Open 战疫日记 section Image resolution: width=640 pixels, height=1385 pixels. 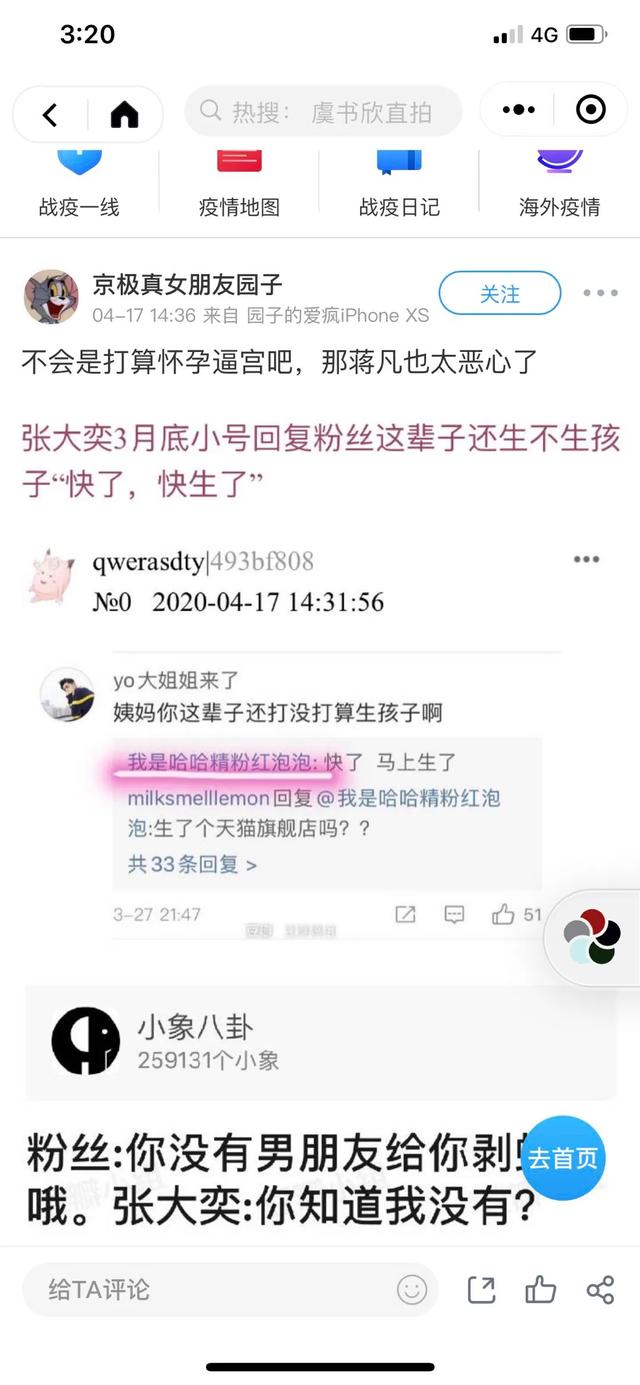click(x=399, y=185)
